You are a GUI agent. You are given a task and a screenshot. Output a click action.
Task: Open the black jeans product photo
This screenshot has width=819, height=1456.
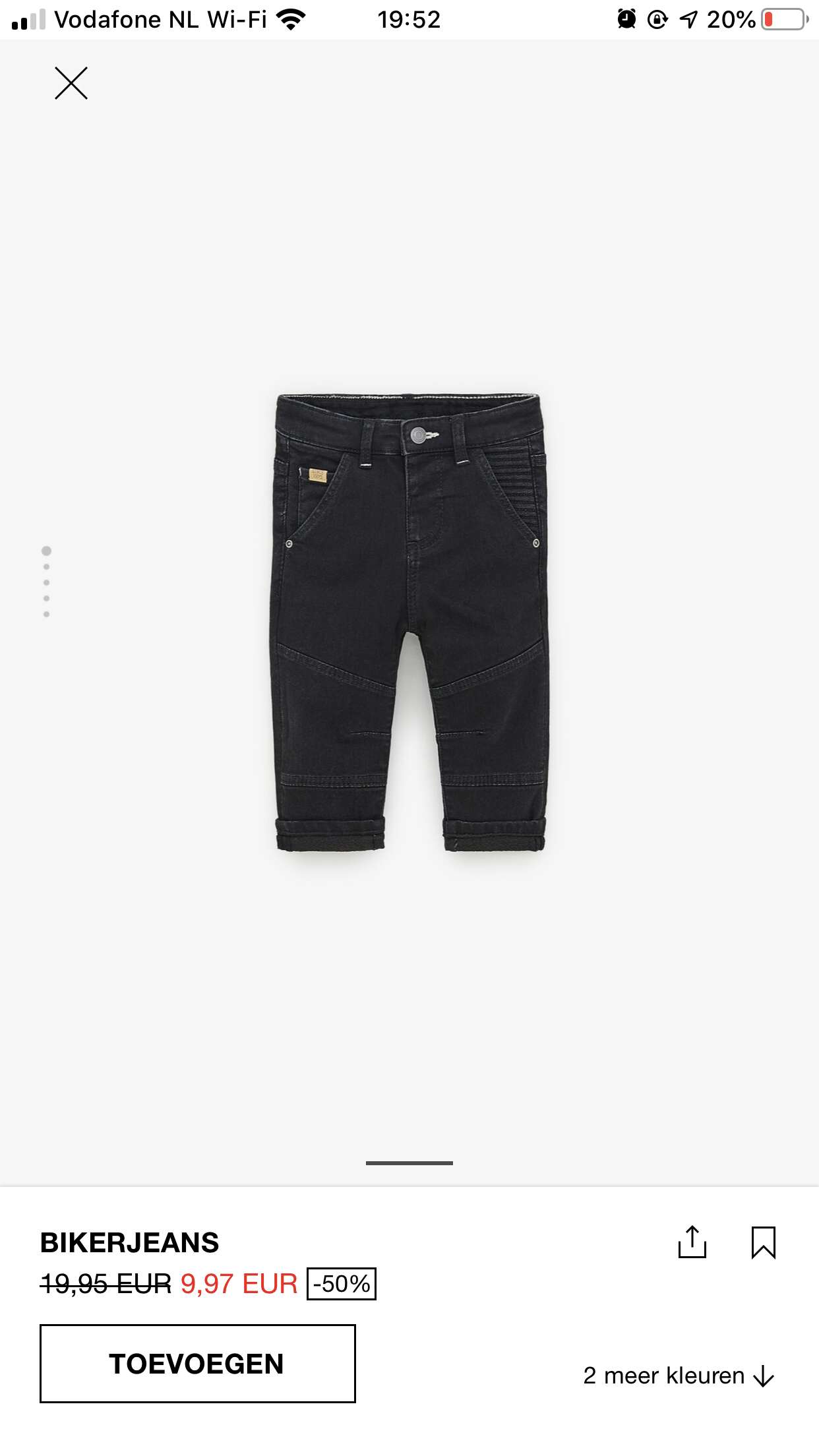pyautogui.click(x=409, y=622)
